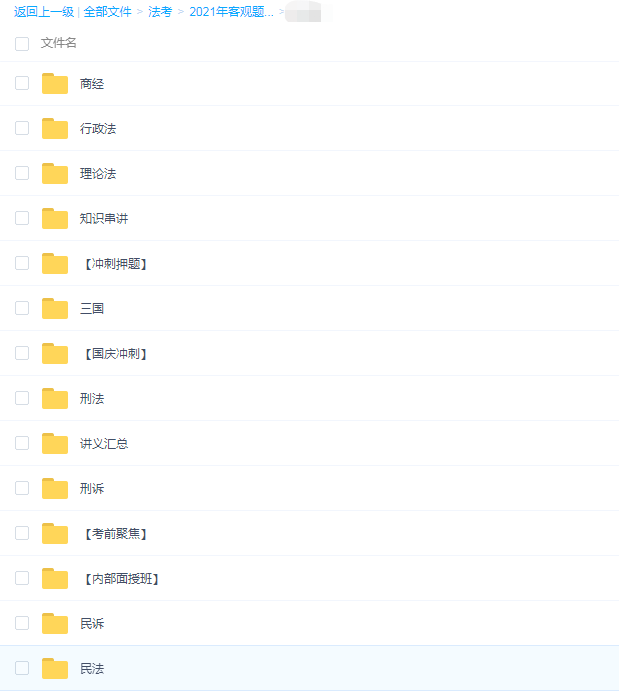Open the 【考前聚焦】 folder
The width and height of the screenshot is (619, 691).
[114, 534]
